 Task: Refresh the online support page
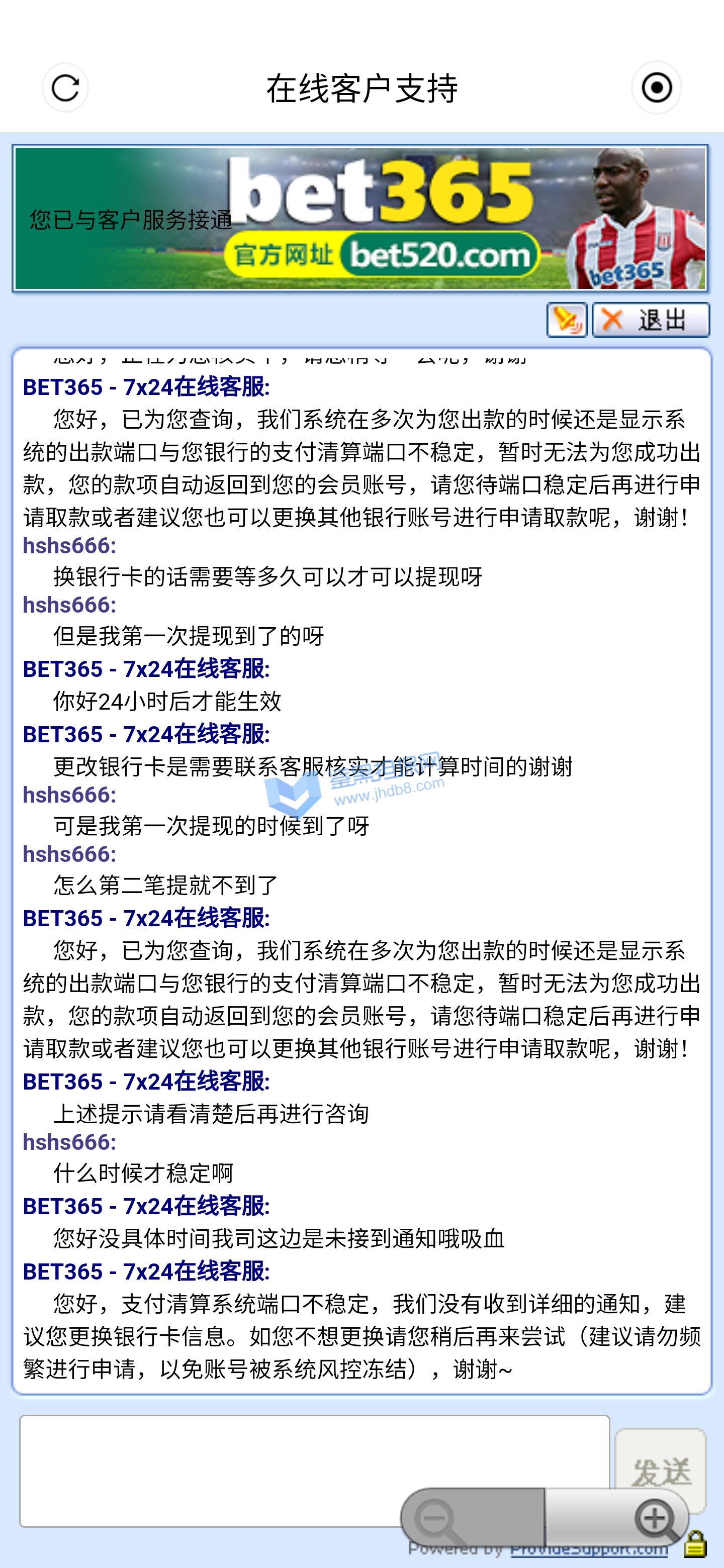pos(65,88)
